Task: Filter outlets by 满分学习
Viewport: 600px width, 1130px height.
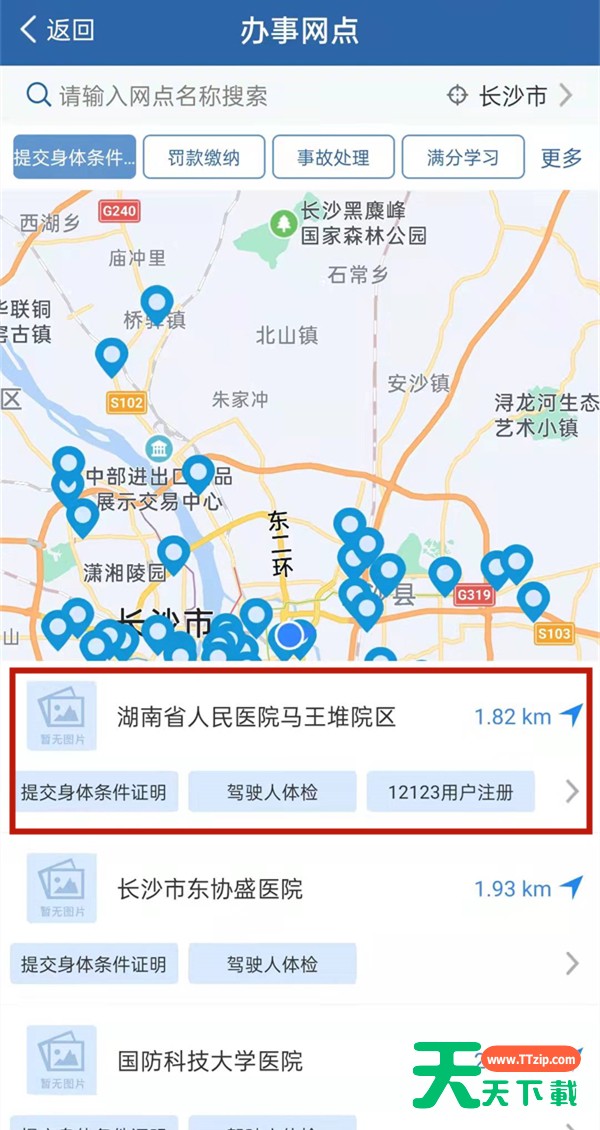Action: 463,157
